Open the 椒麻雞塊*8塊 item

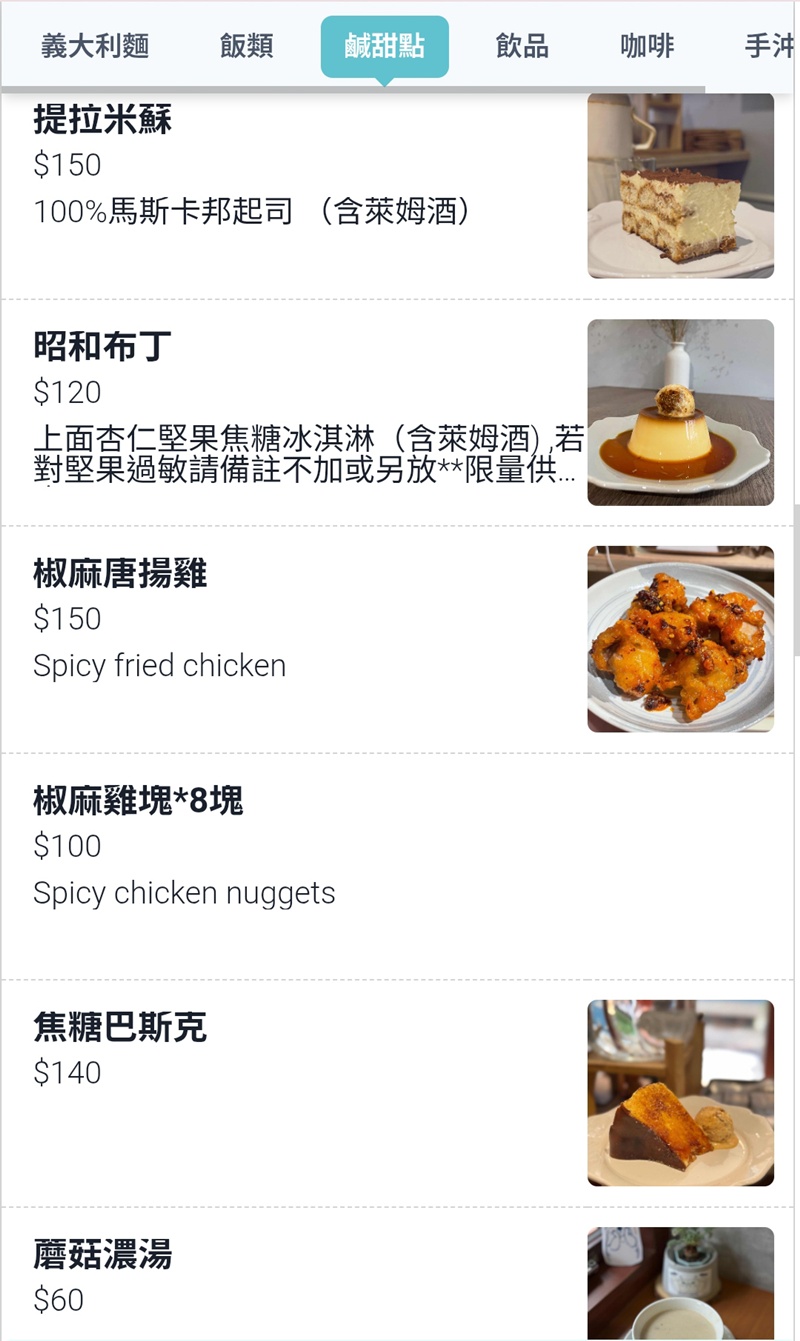click(137, 800)
